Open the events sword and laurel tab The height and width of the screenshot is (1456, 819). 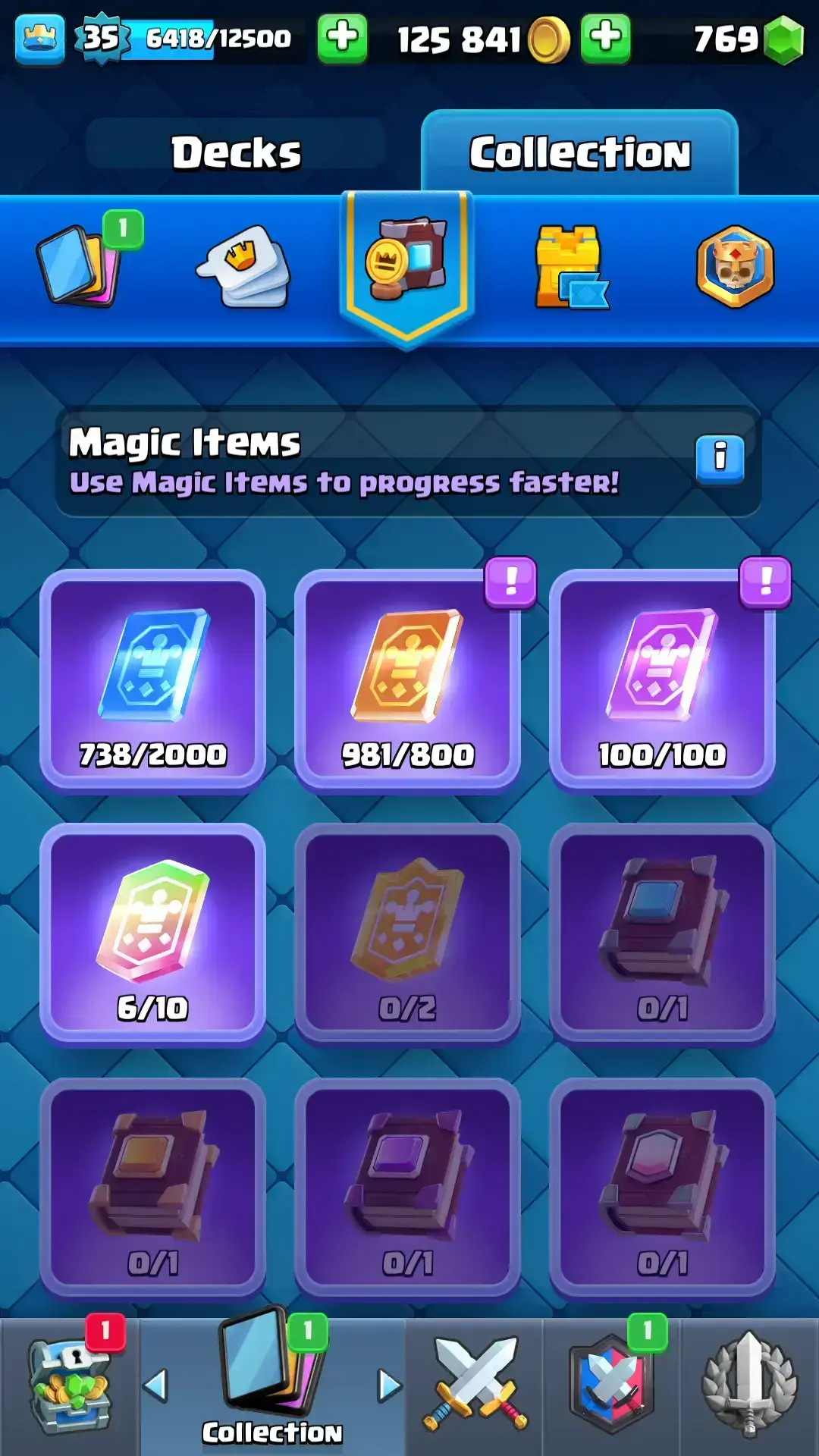point(749,1386)
